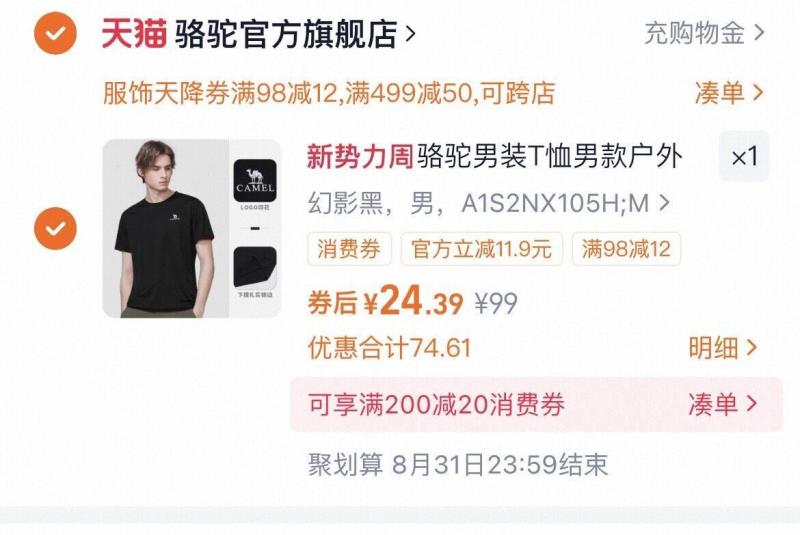Open the 骆驼男装T恤 product title

[495, 156]
